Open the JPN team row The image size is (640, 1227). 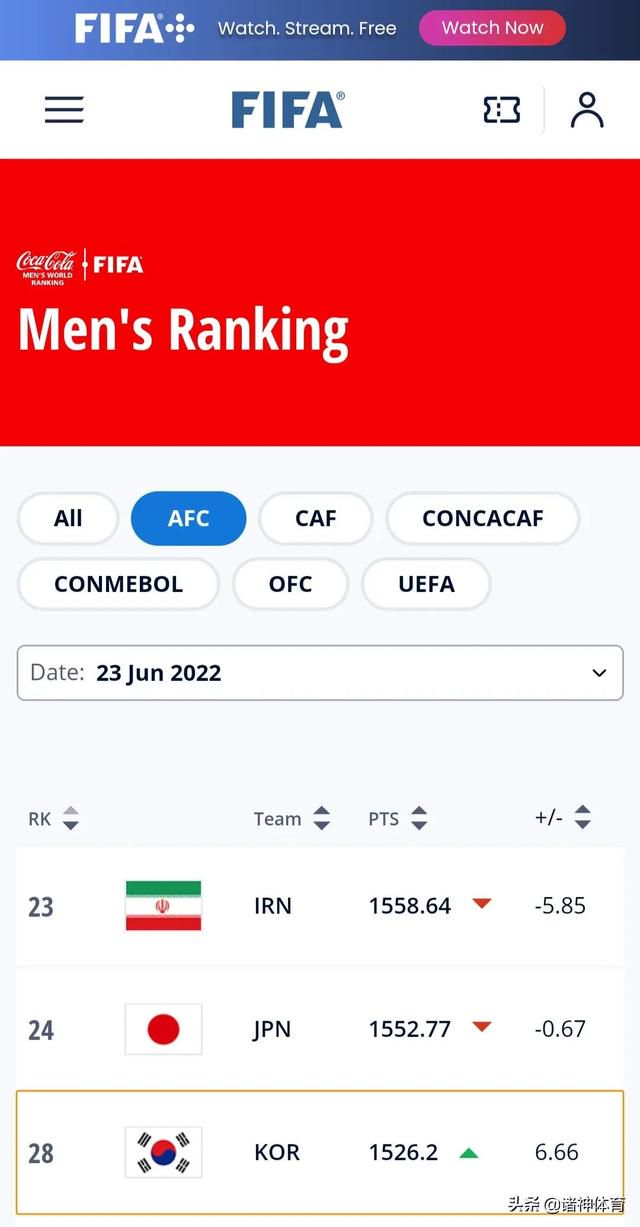(x=320, y=1029)
